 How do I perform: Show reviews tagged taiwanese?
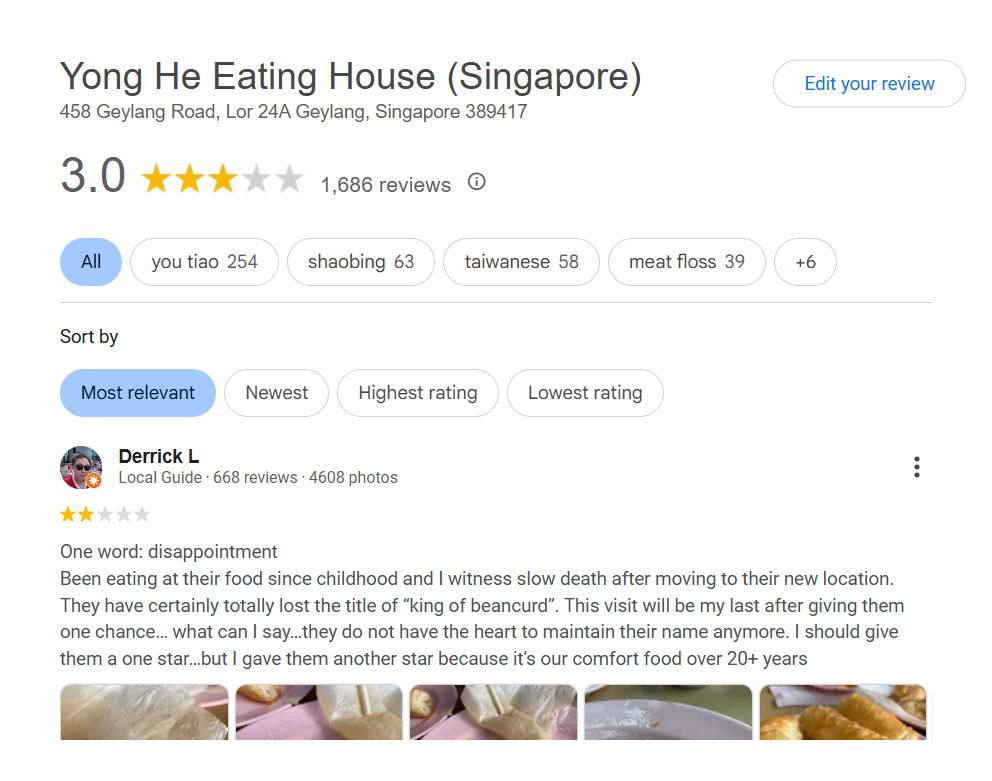[x=521, y=262]
